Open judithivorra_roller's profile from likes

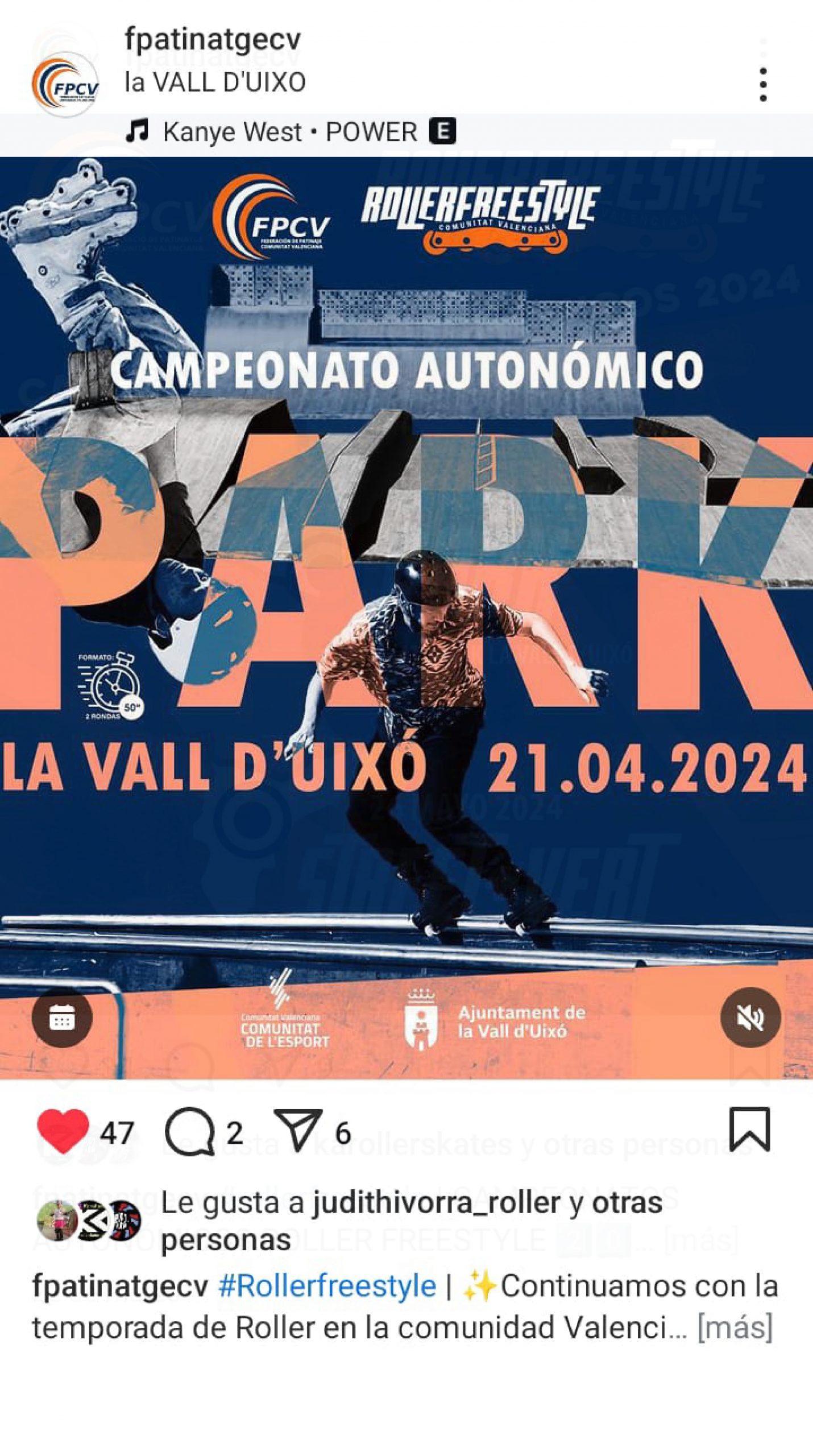436,1203
